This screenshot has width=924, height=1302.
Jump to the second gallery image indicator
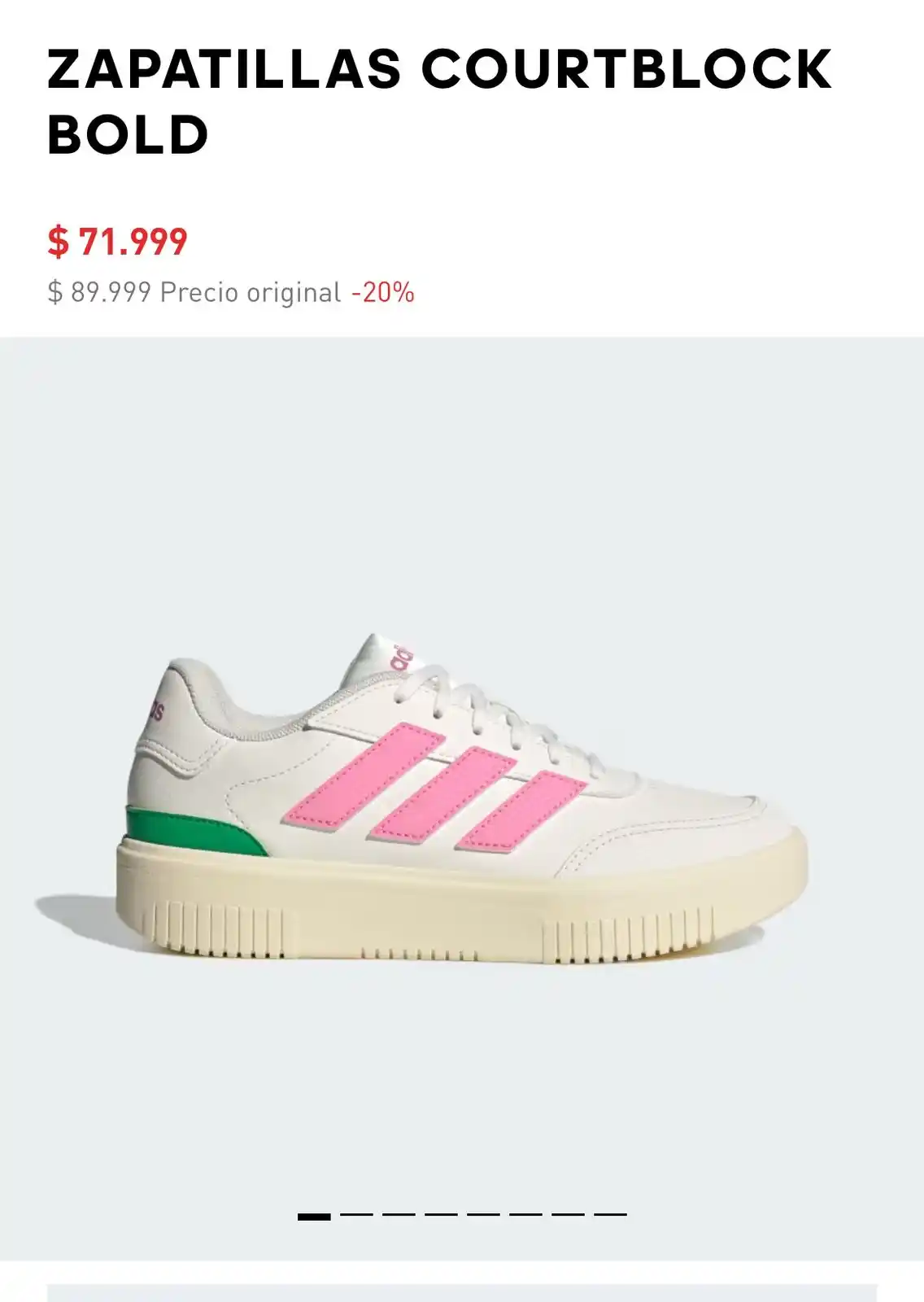pos(356,1215)
